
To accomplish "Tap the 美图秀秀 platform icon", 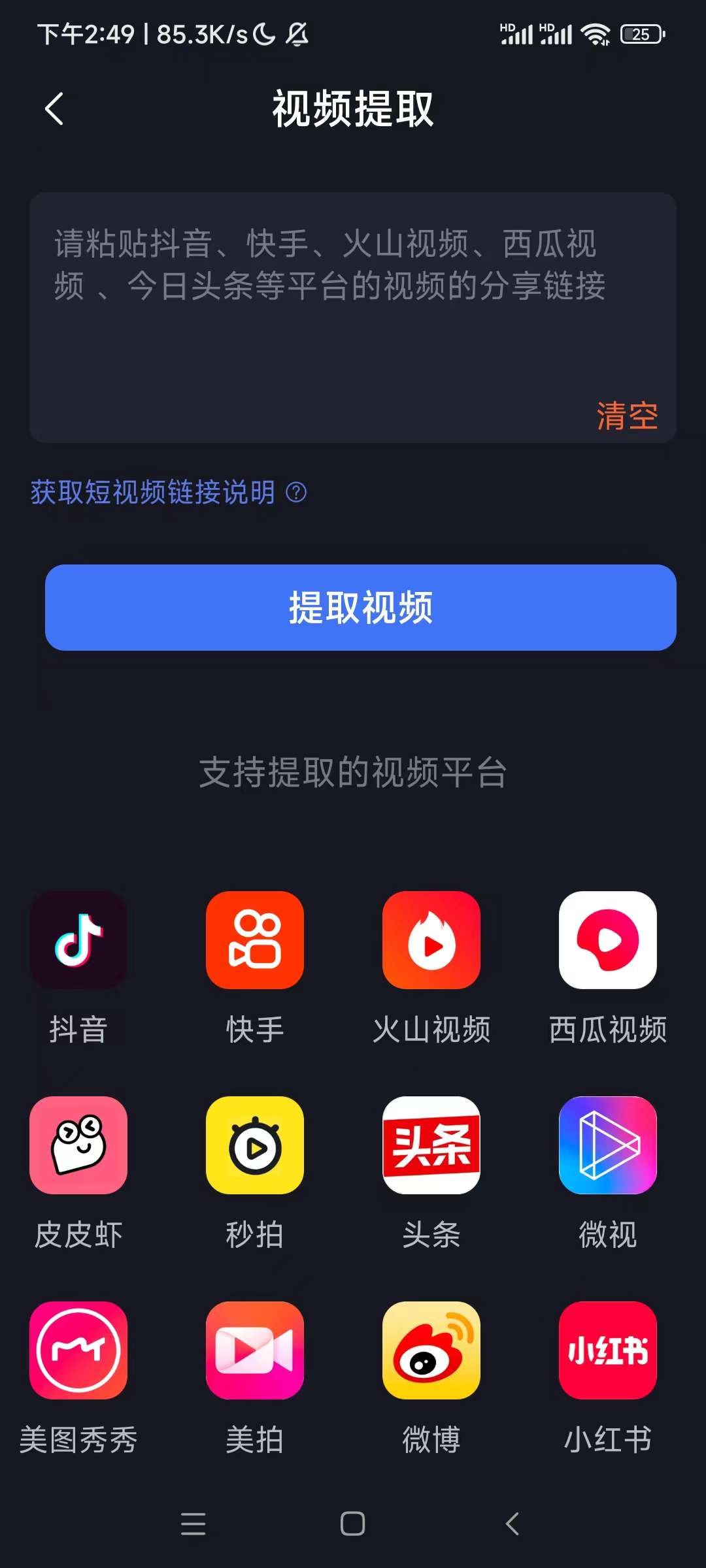I will pyautogui.click(x=78, y=1350).
